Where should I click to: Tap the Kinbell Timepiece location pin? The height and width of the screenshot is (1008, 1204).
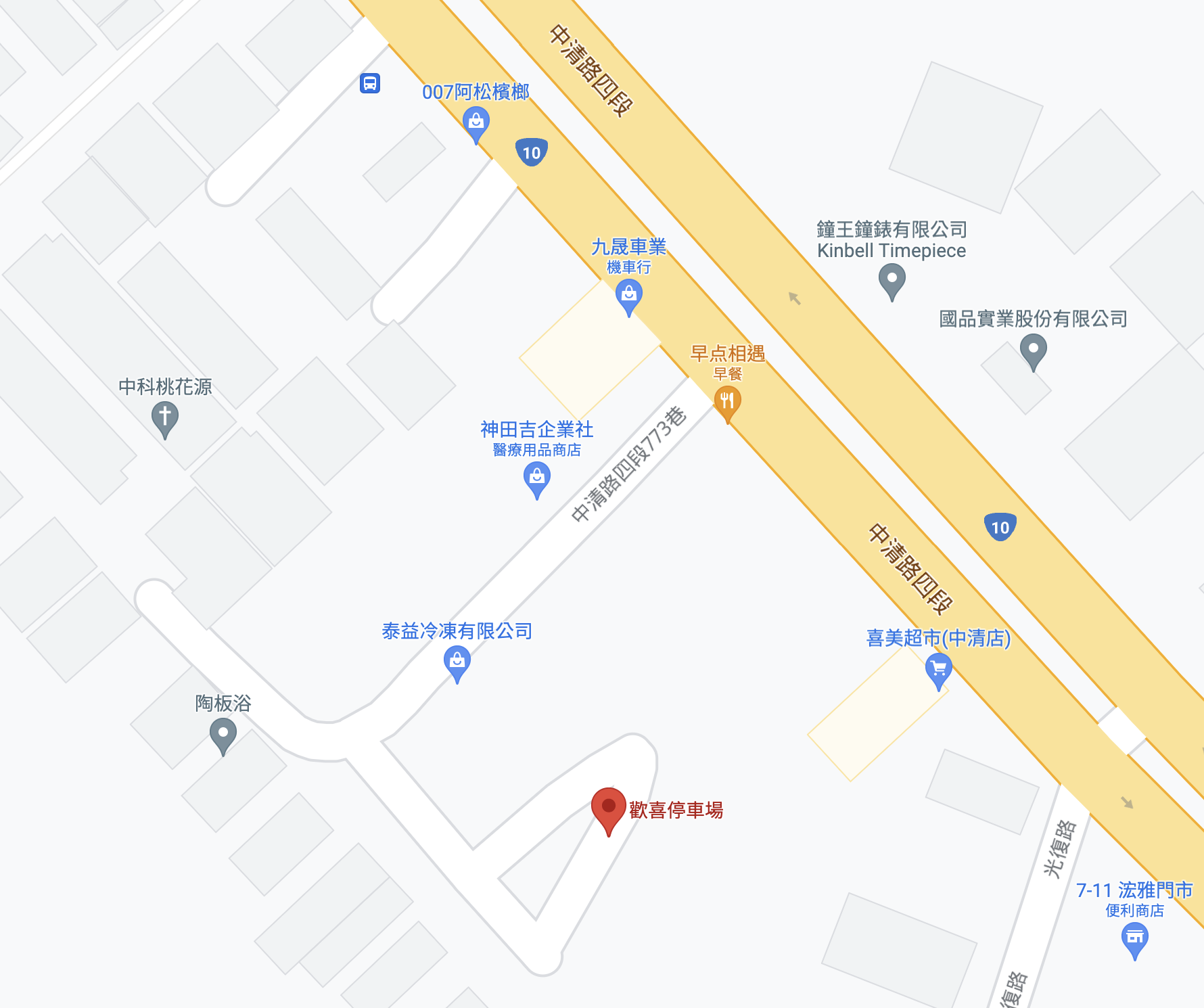(892, 279)
